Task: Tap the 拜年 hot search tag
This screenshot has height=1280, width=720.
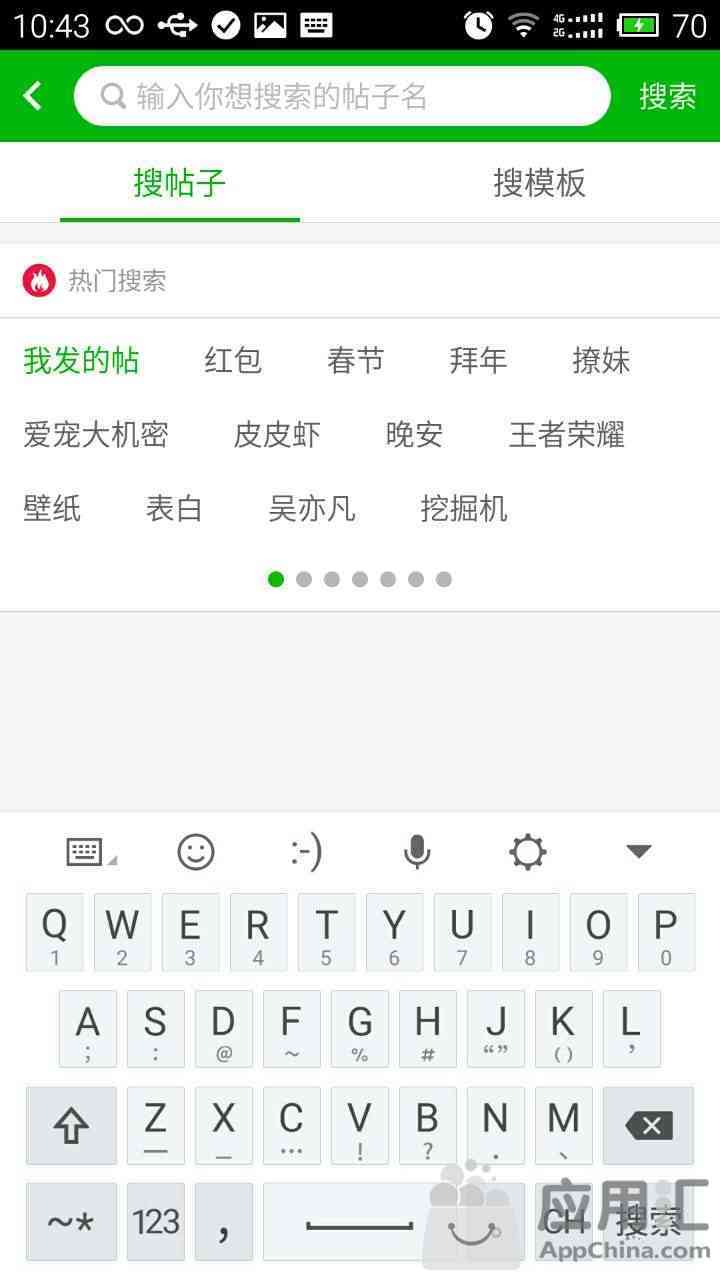Action: click(x=478, y=360)
